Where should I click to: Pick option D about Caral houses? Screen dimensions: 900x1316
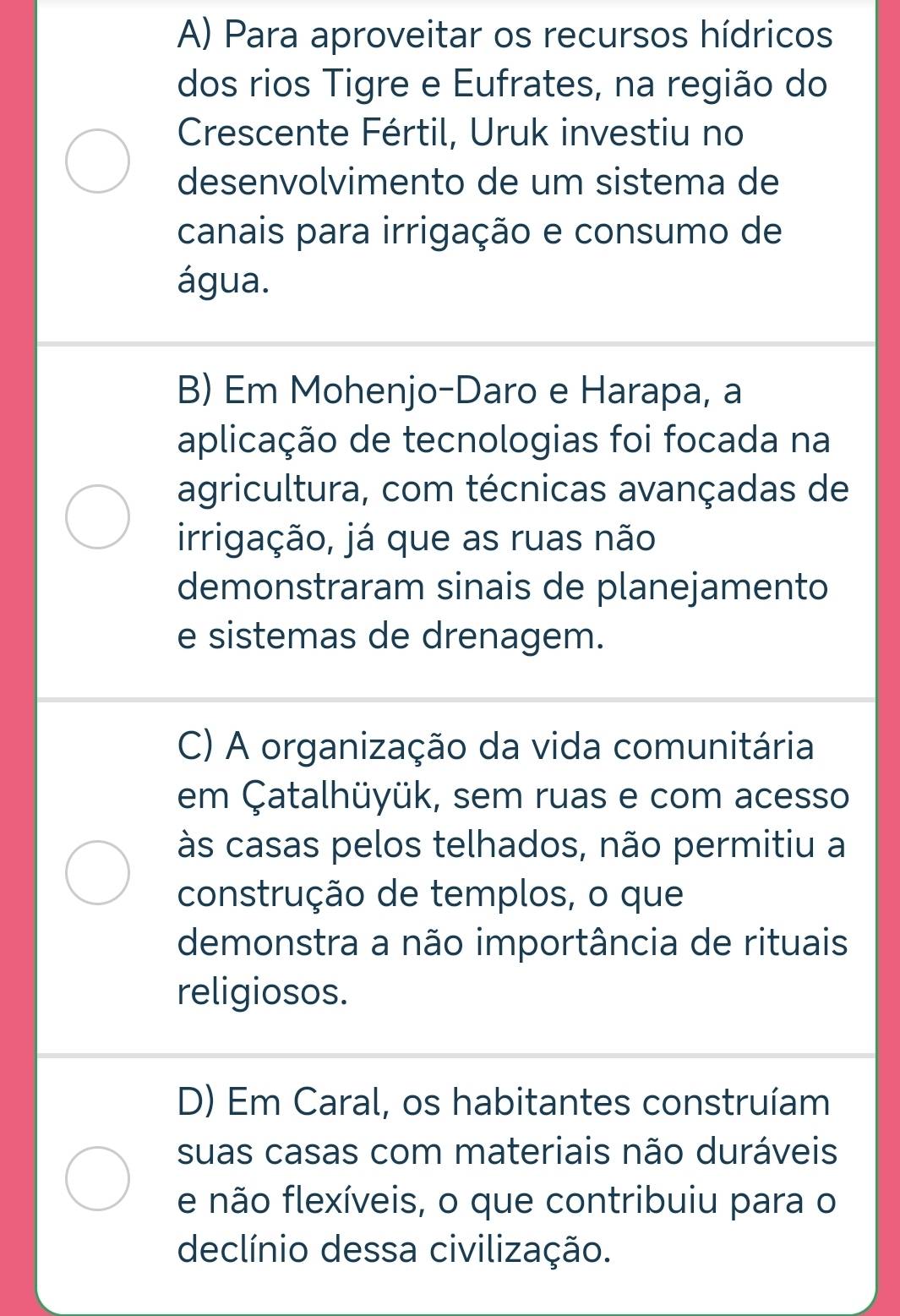(99, 1178)
